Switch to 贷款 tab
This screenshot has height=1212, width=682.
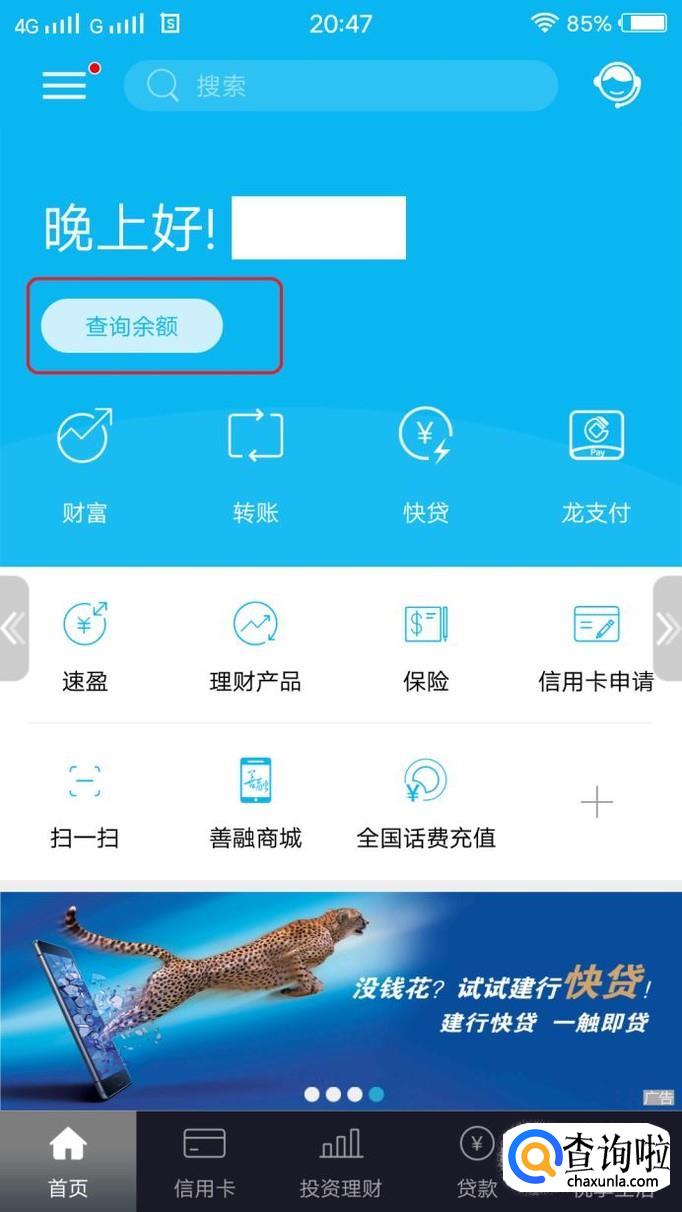pos(476,1162)
